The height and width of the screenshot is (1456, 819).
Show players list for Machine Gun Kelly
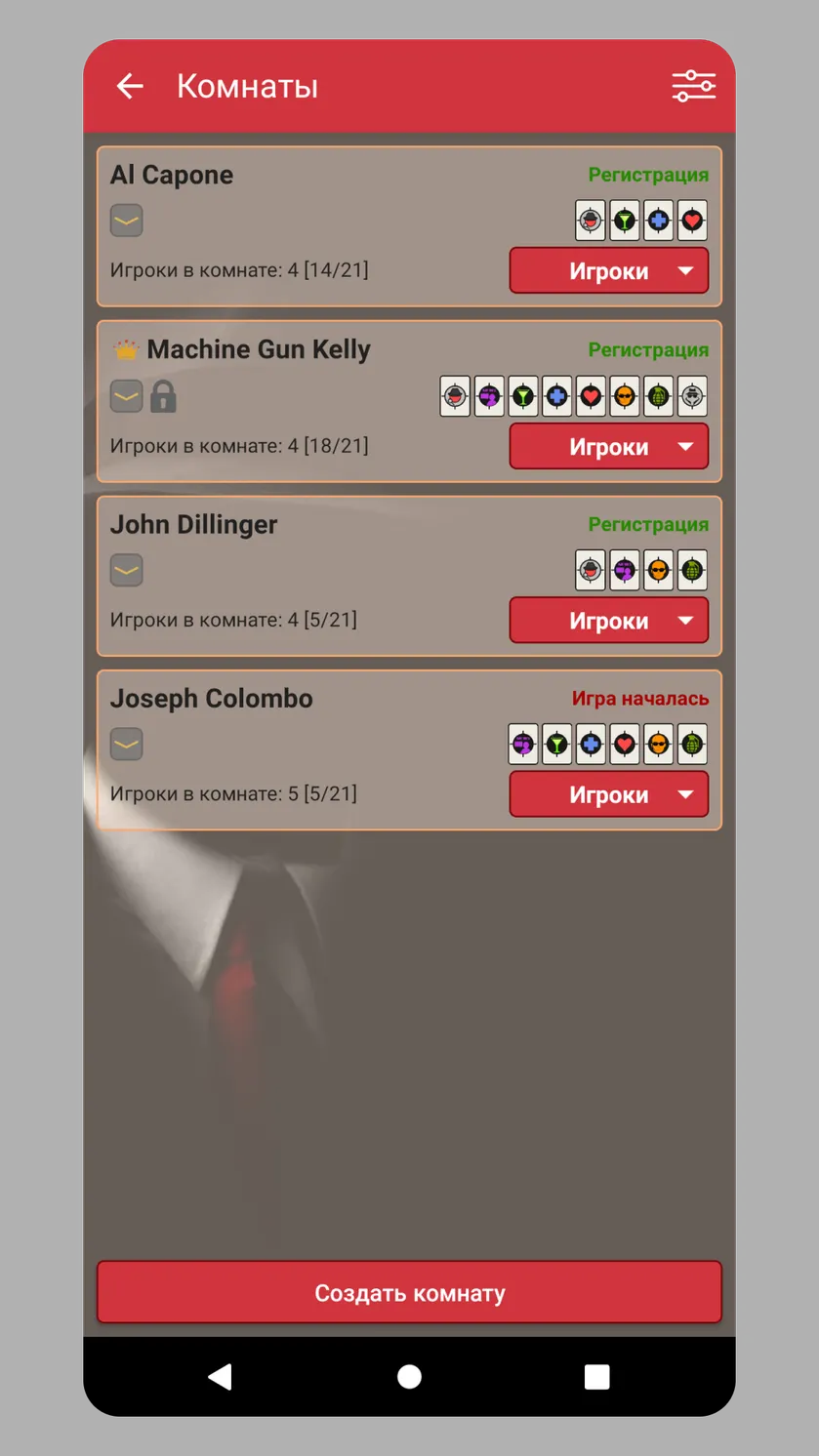(609, 447)
